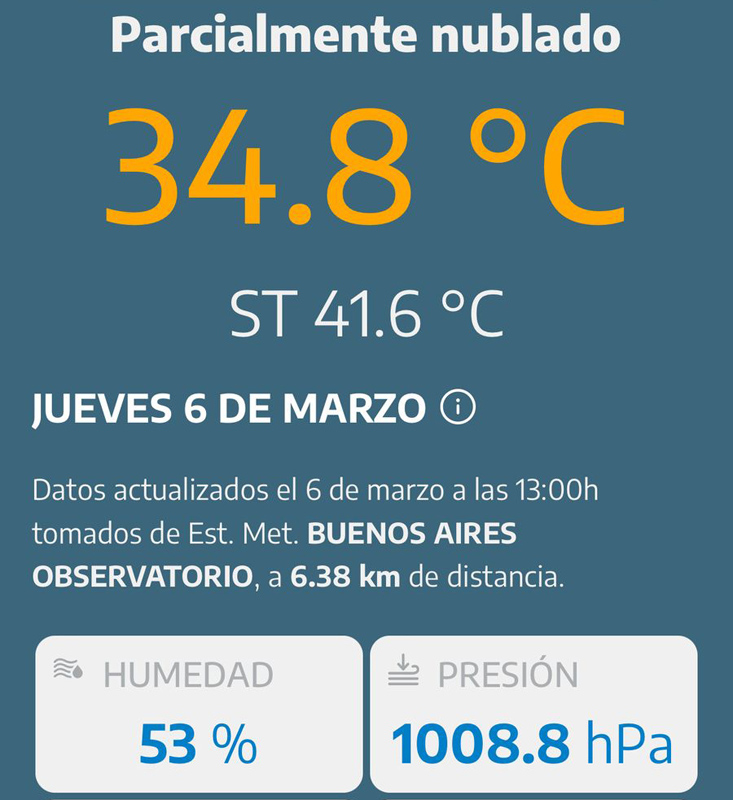
Task: Open the info icon beside Jueves 6 de marzo
Action: pos(457,409)
